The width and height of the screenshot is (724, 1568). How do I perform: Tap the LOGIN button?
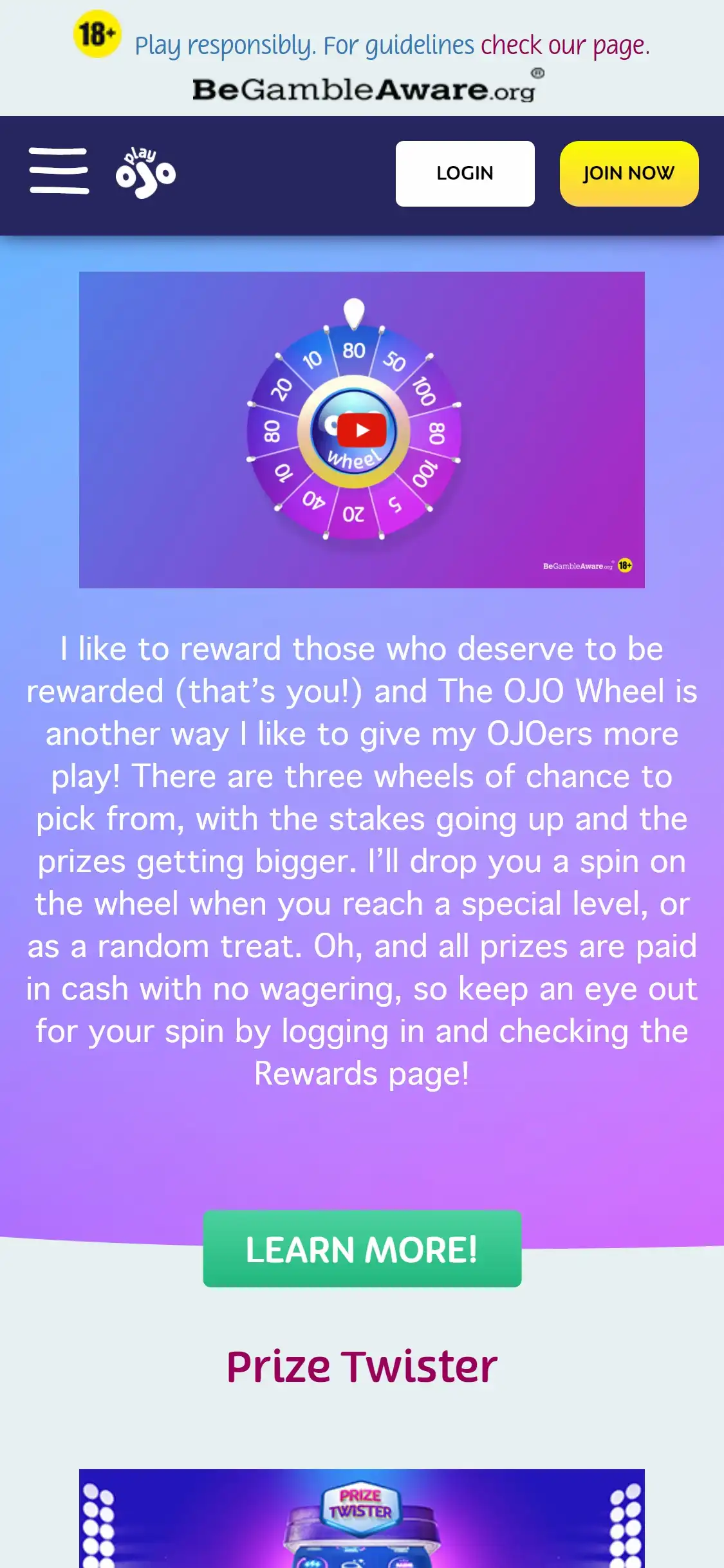(465, 174)
